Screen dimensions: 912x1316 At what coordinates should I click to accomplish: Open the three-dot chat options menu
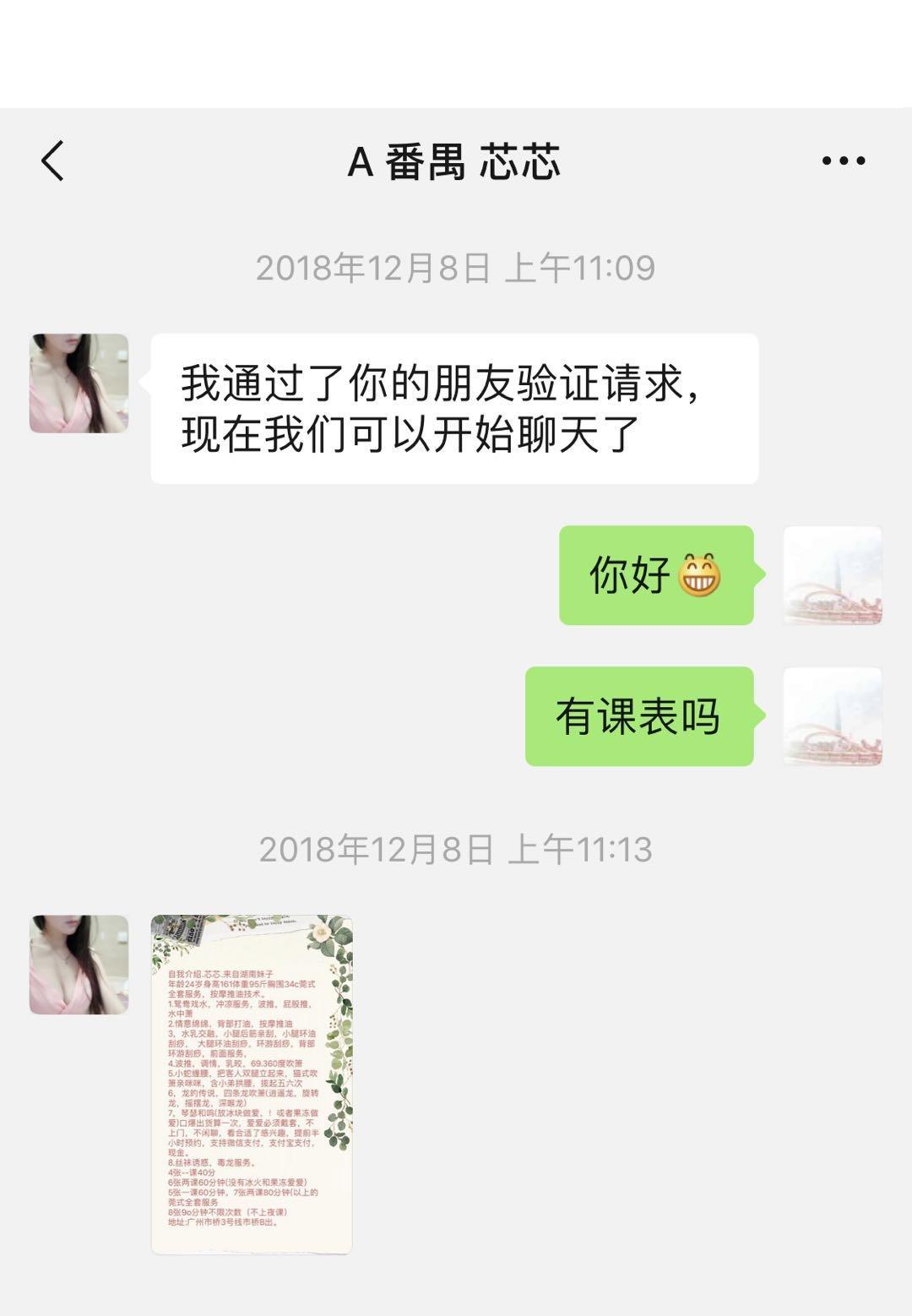(843, 160)
